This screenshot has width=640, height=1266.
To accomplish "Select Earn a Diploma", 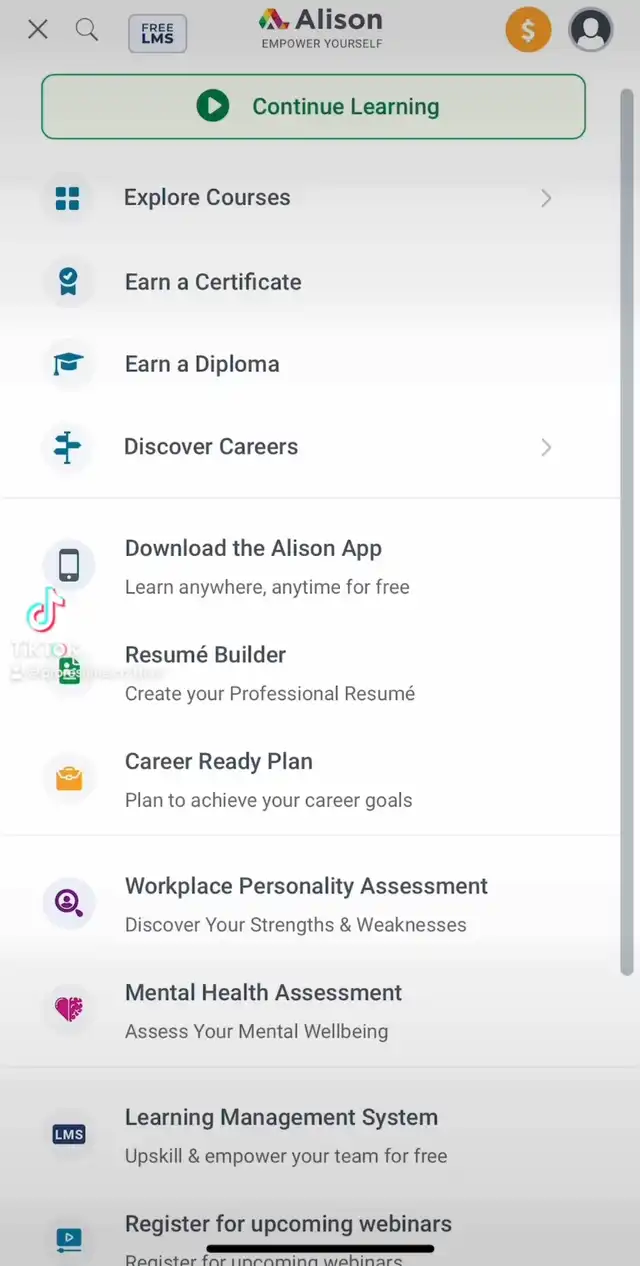I will (202, 364).
